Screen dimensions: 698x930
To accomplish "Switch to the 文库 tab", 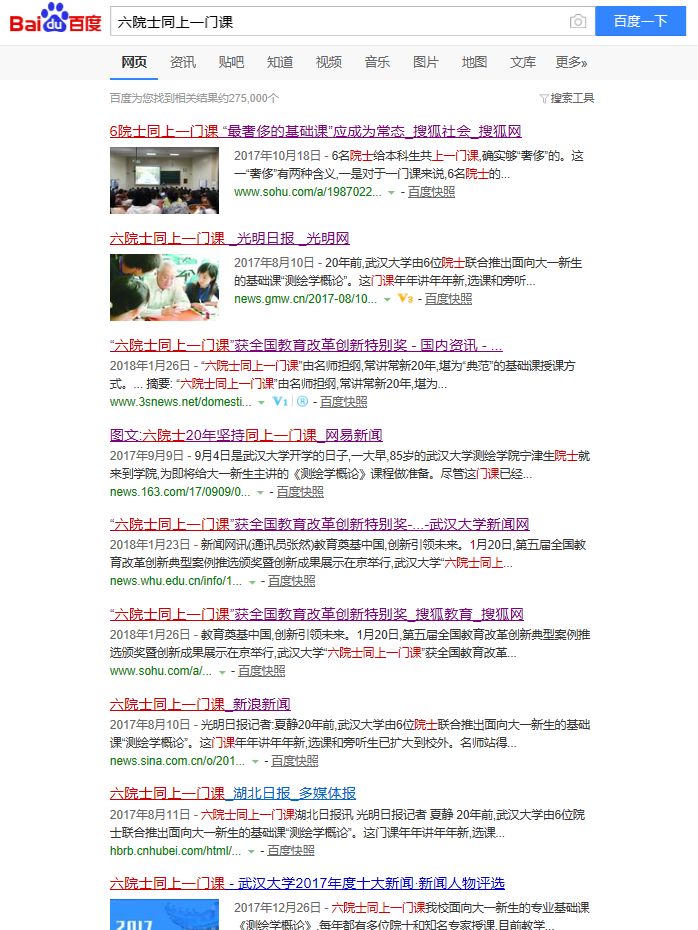I will click(523, 62).
